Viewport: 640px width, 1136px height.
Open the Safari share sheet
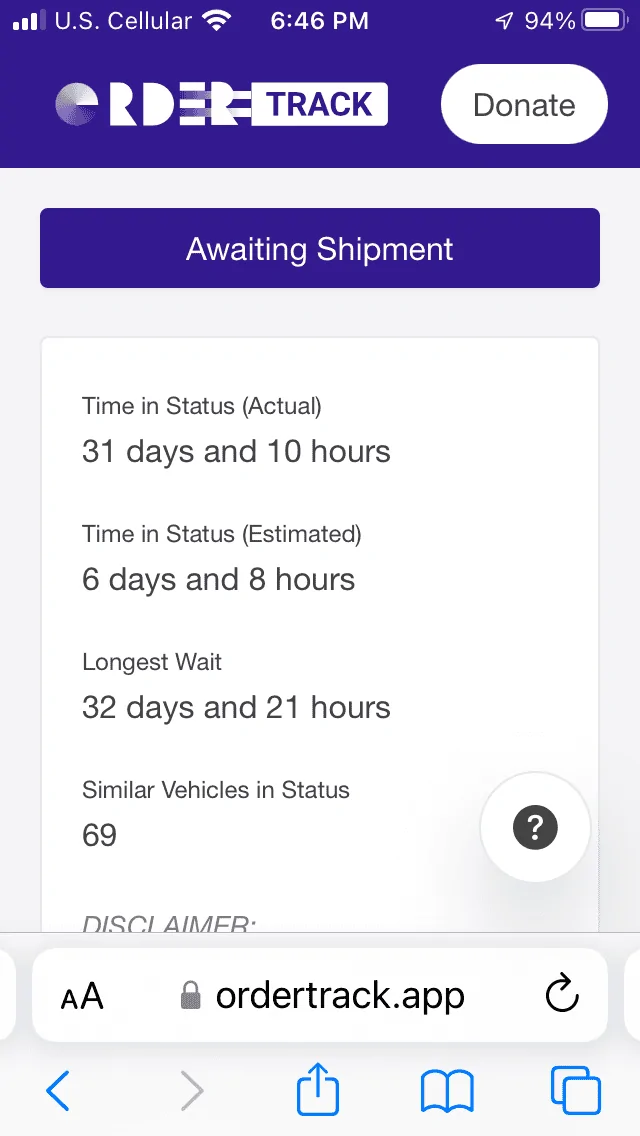click(318, 1089)
